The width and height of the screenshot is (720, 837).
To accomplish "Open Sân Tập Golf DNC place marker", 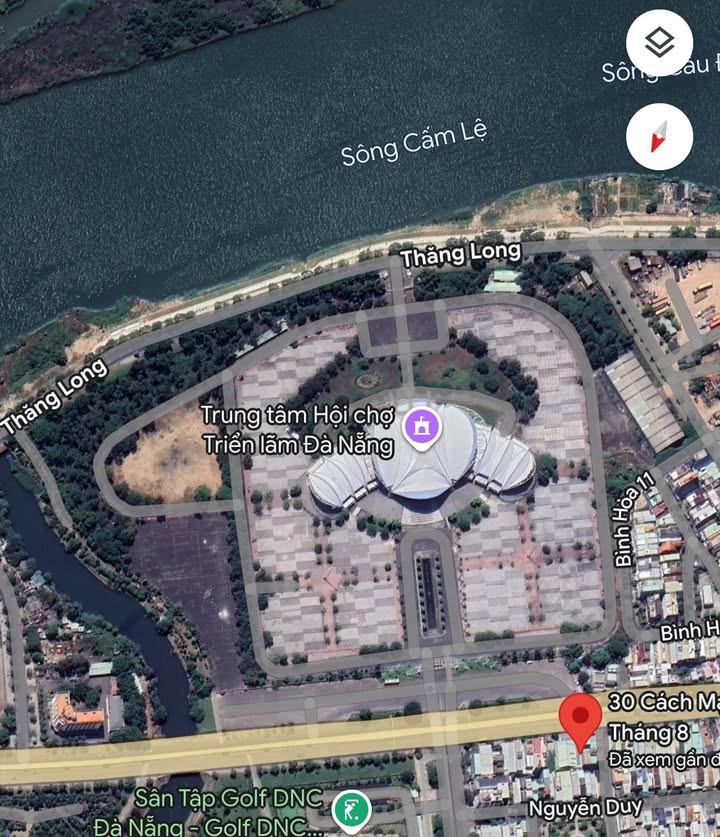I will pyautogui.click(x=351, y=808).
